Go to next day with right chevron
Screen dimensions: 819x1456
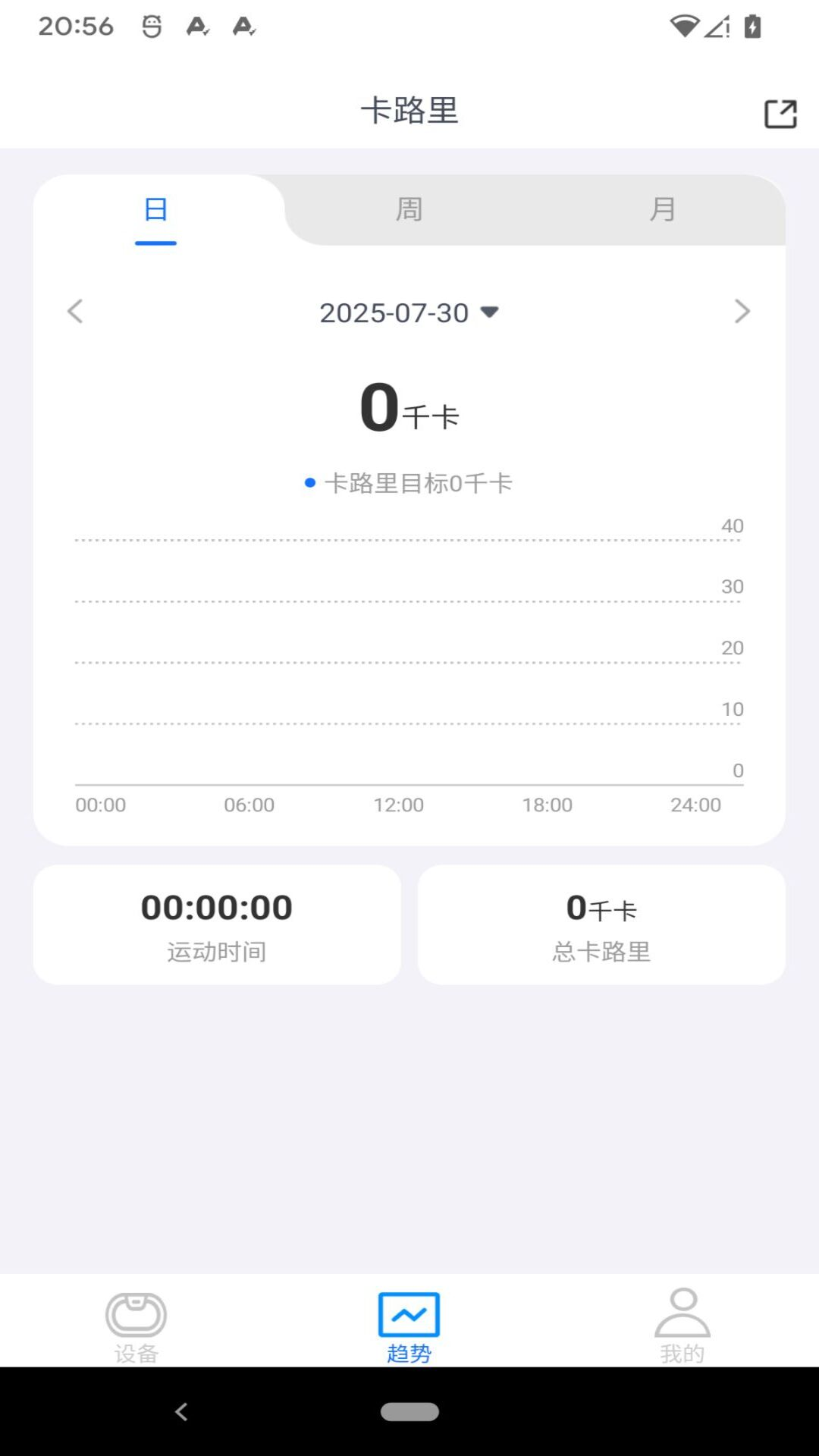[743, 312]
